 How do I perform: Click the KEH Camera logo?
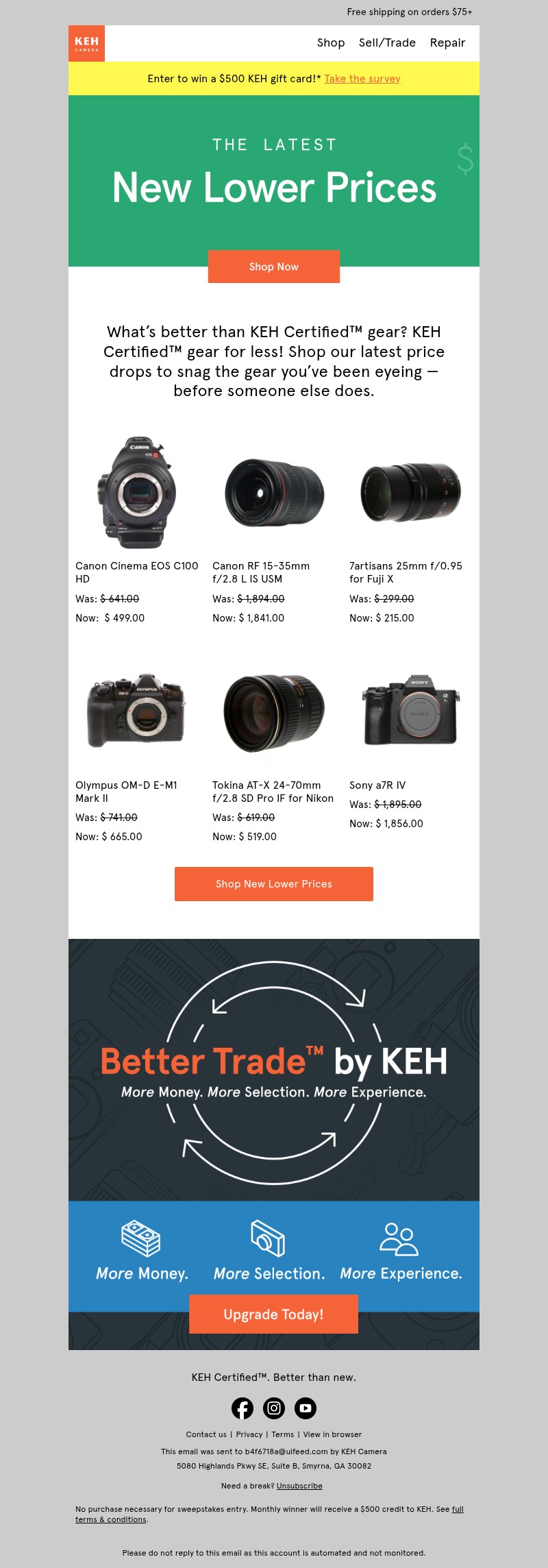coord(87,42)
